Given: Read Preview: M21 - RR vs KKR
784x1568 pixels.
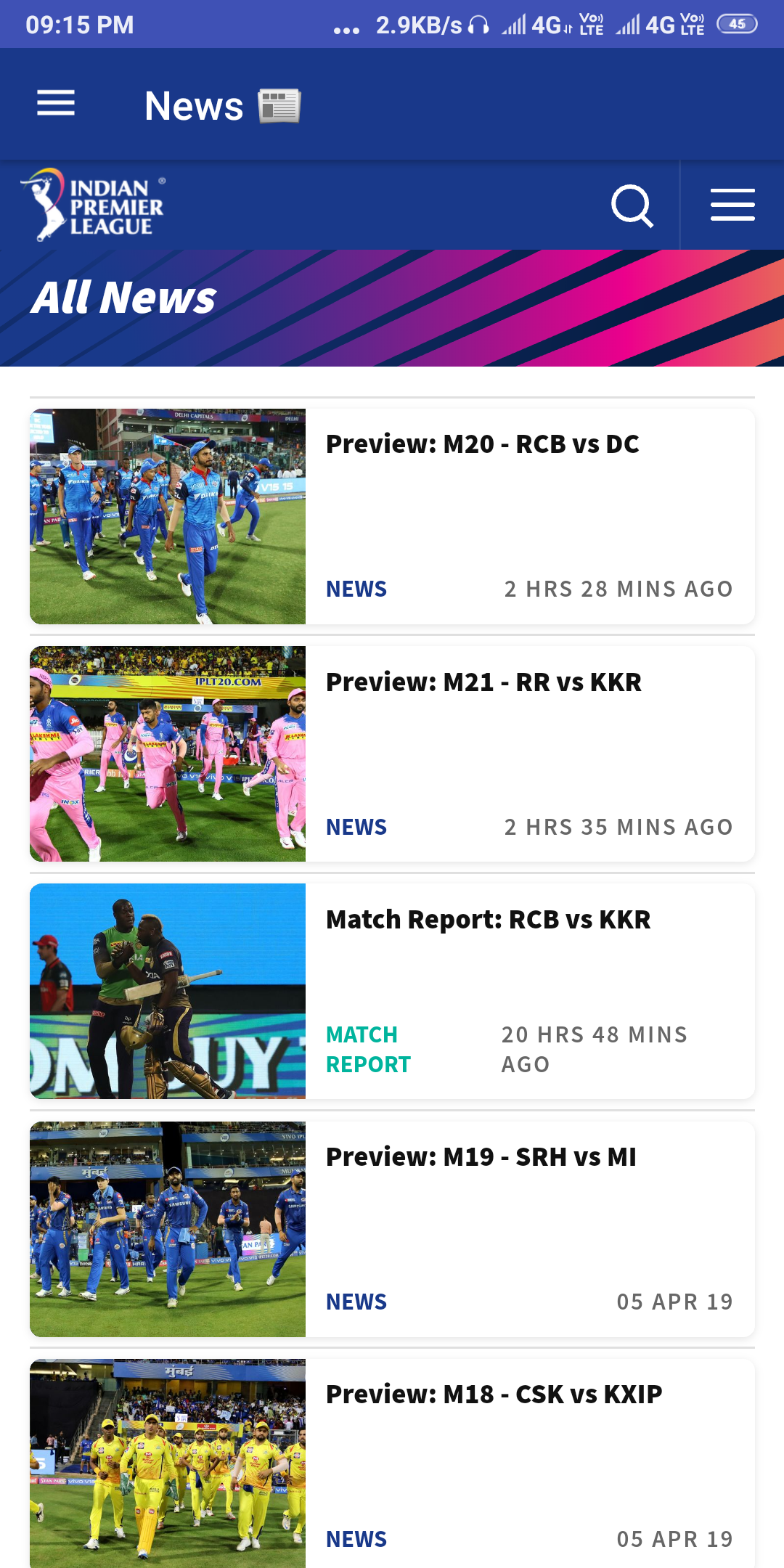Looking at the screenshot, I should tap(483, 682).
